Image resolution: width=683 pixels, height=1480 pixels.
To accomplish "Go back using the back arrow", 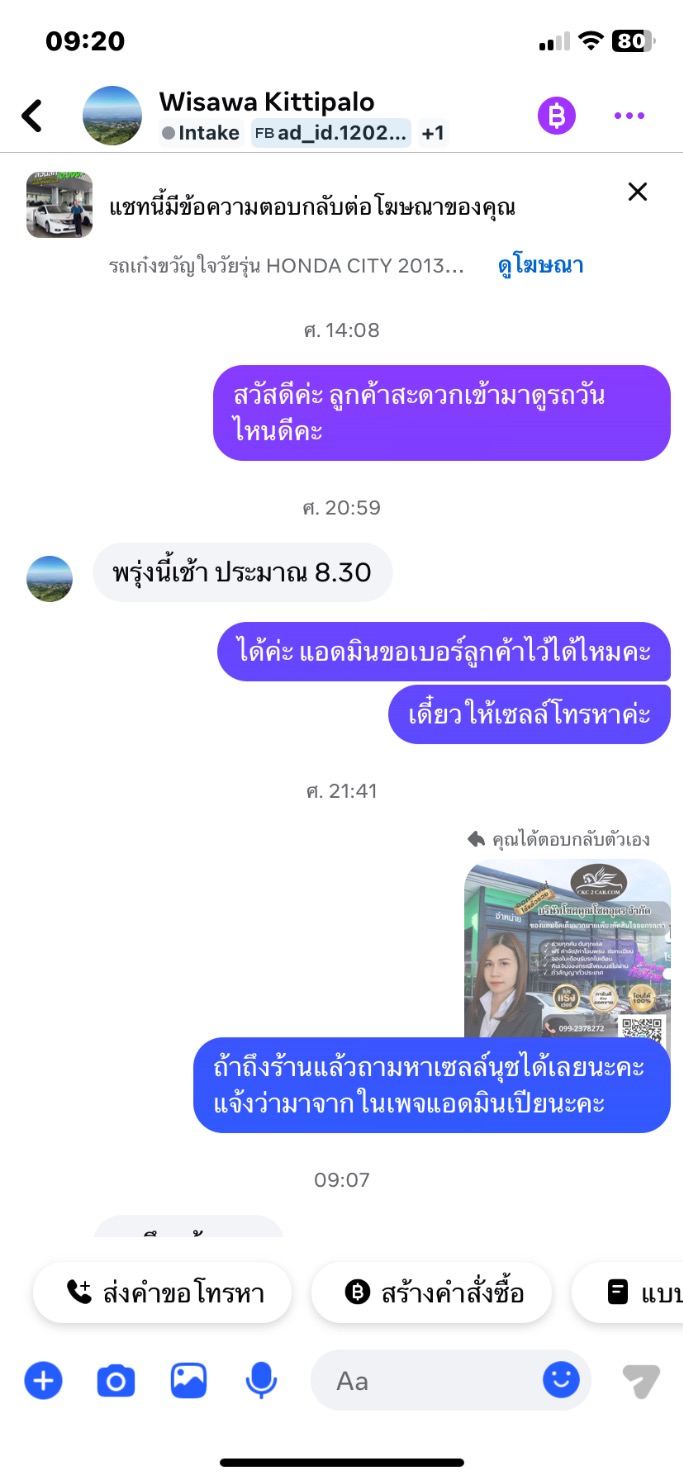I will 32,116.
